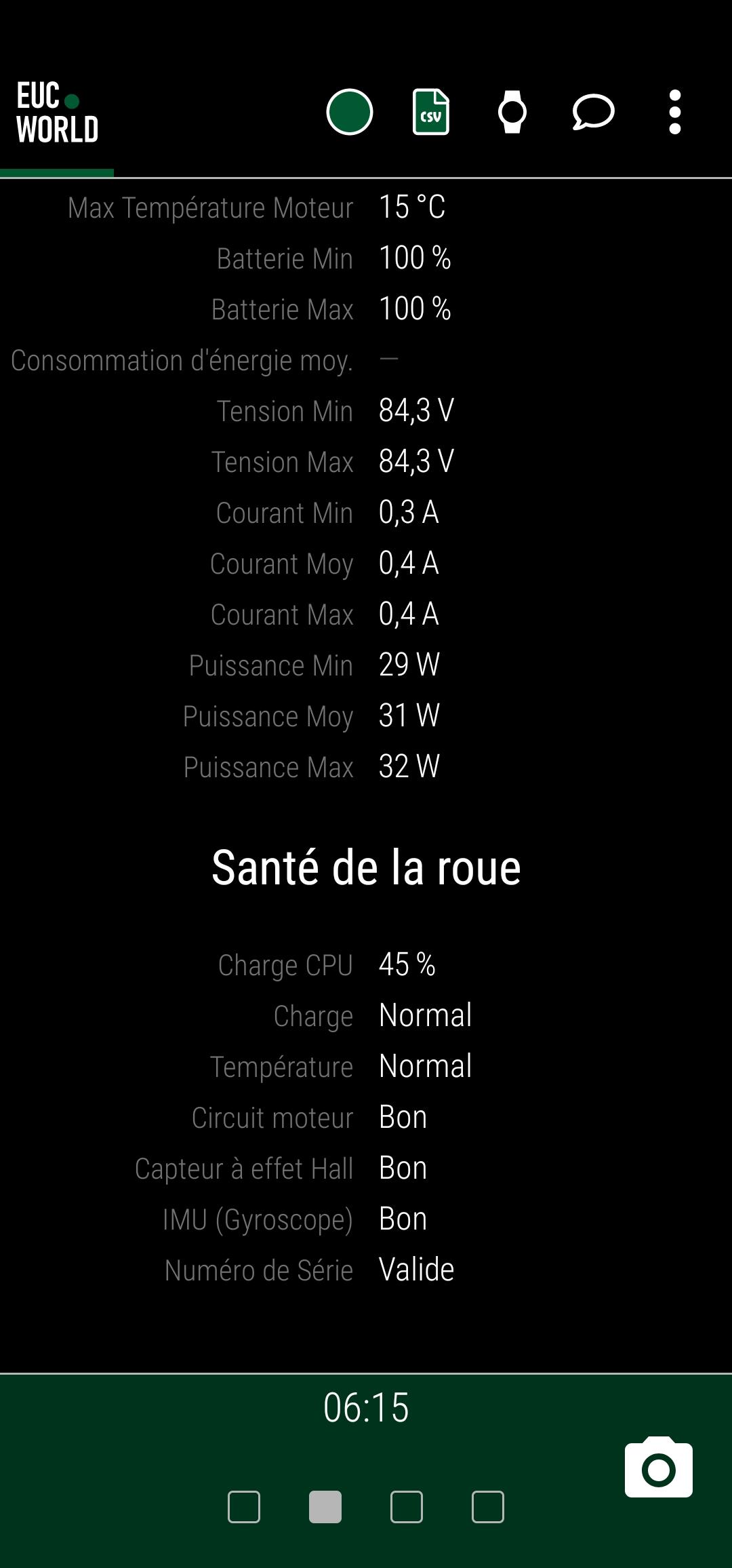Tap the green connection status circle
Screen dimensions: 732x1568
tap(350, 112)
